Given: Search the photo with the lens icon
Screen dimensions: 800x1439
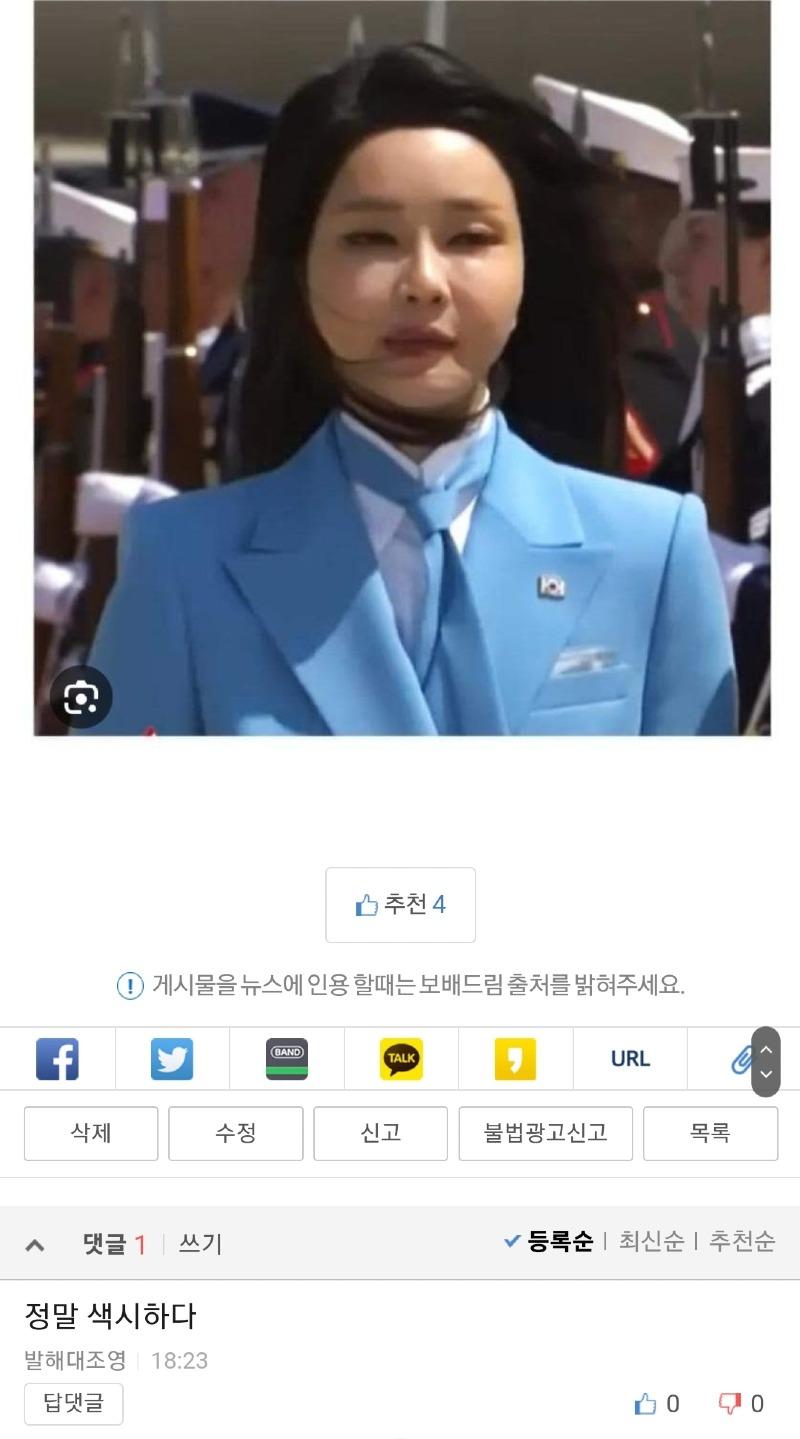Looking at the screenshot, I should click(81, 697).
